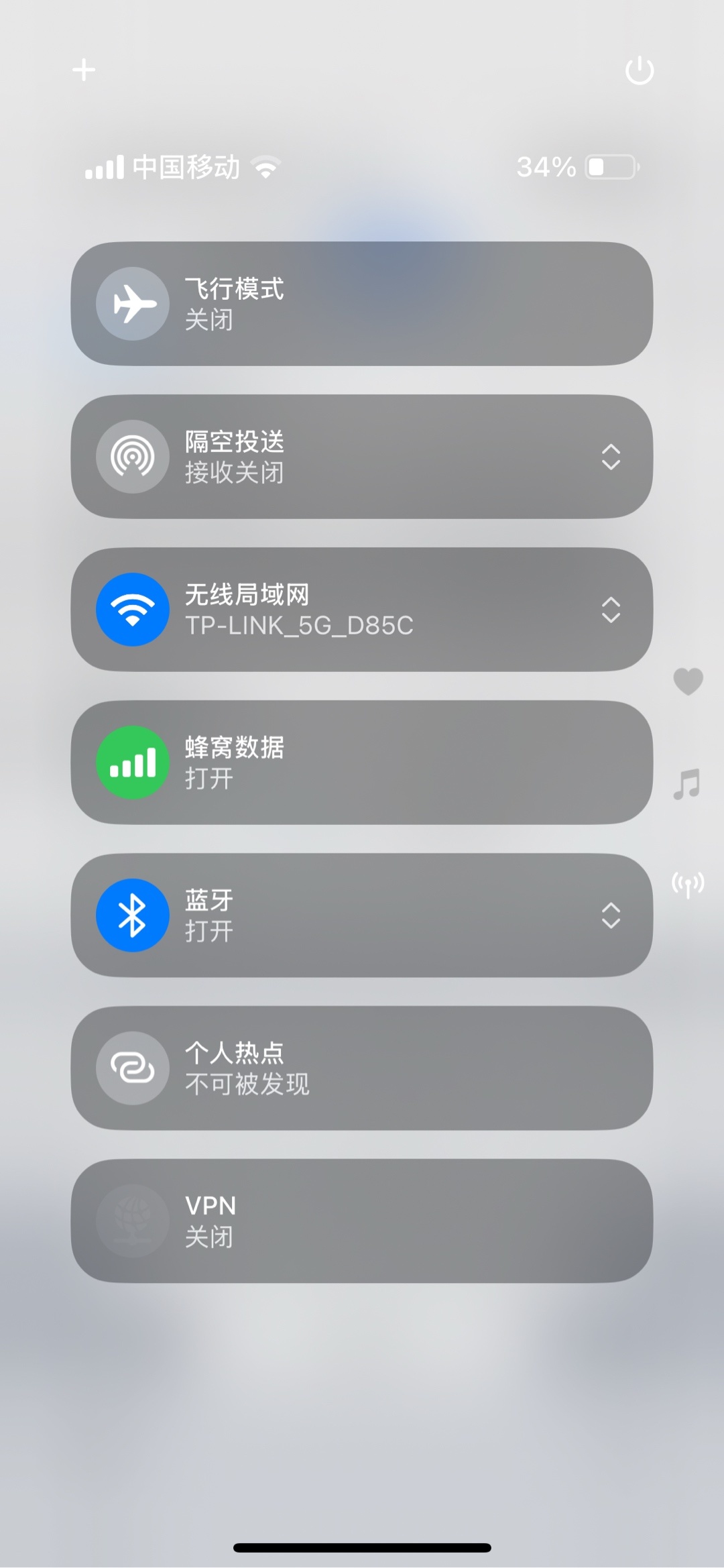The width and height of the screenshot is (724, 1568).
Task: Expand the Wi-Fi network list for TP-LINK_5G_D85C
Action: click(x=611, y=610)
